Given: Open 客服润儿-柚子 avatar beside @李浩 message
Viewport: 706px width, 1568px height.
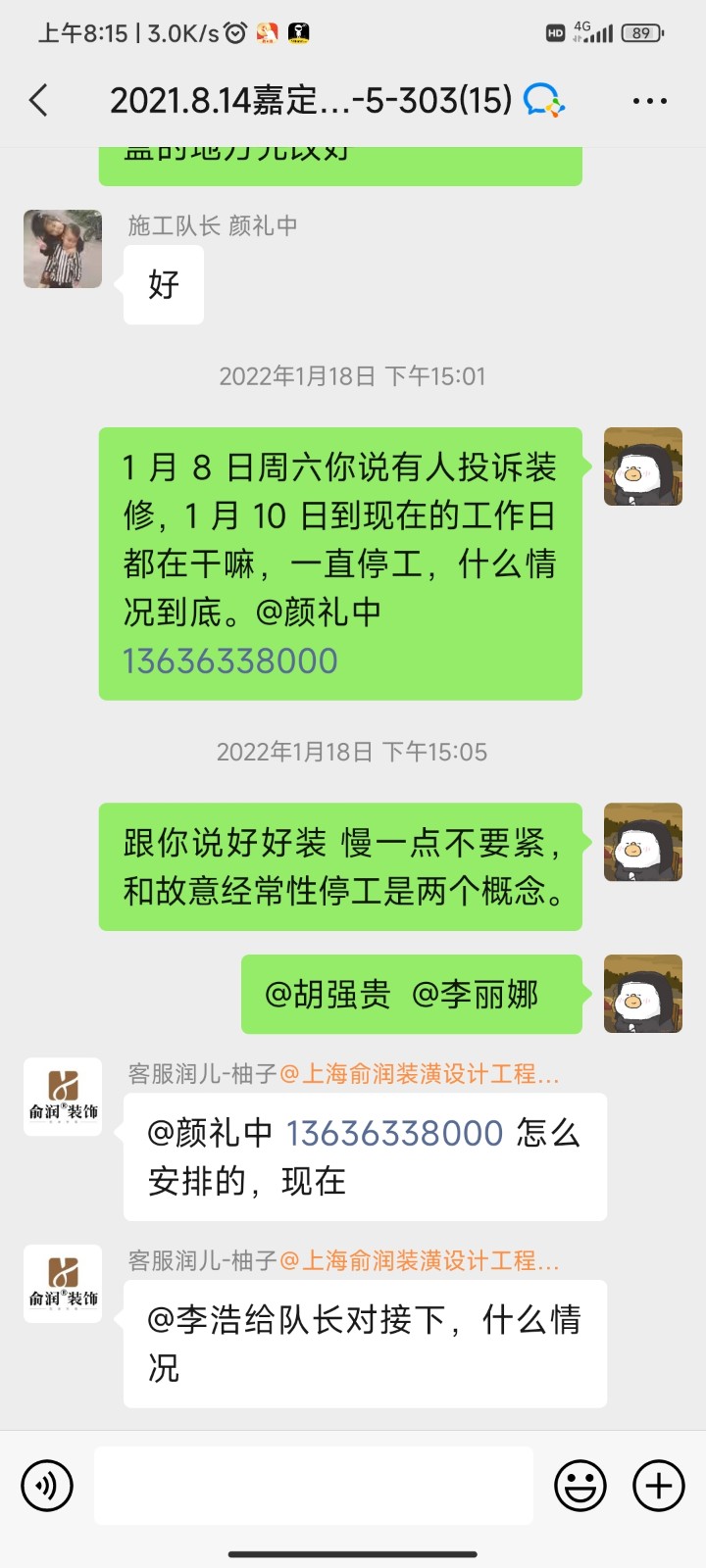Looking at the screenshot, I should (63, 1284).
